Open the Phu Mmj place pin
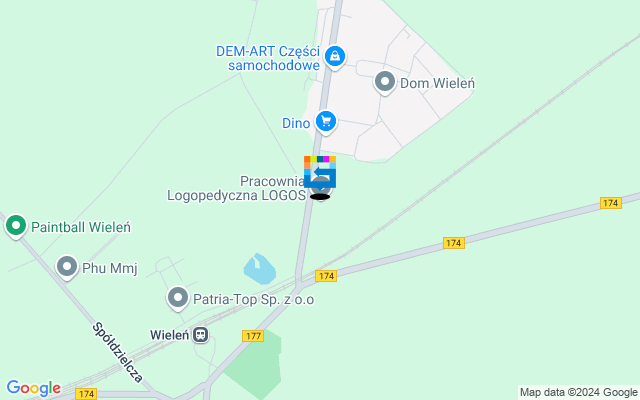This screenshot has width=640, height=400. (67, 267)
